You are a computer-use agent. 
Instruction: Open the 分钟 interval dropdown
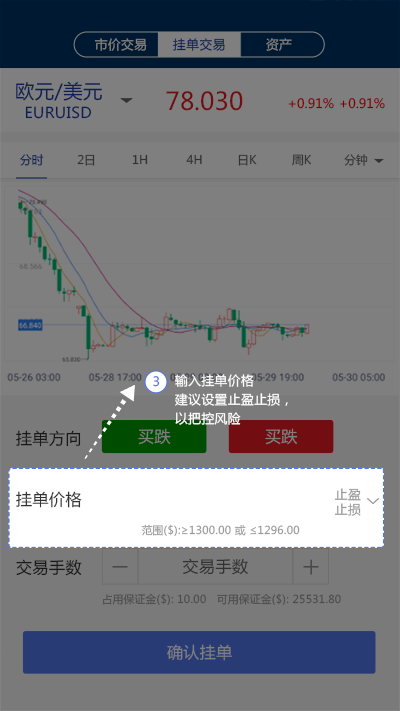point(364,160)
